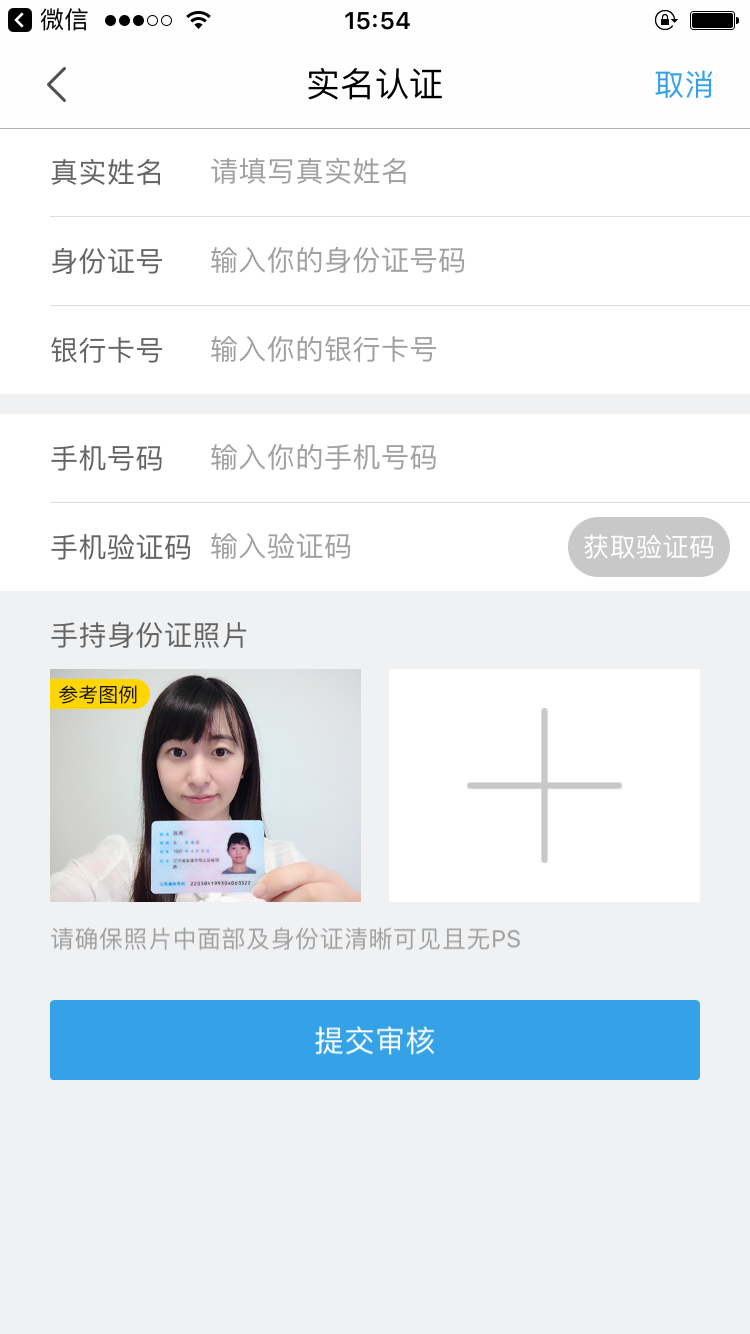This screenshot has width=750, height=1334.
Task: Select the 手机号码 input field
Action: [x=400, y=458]
